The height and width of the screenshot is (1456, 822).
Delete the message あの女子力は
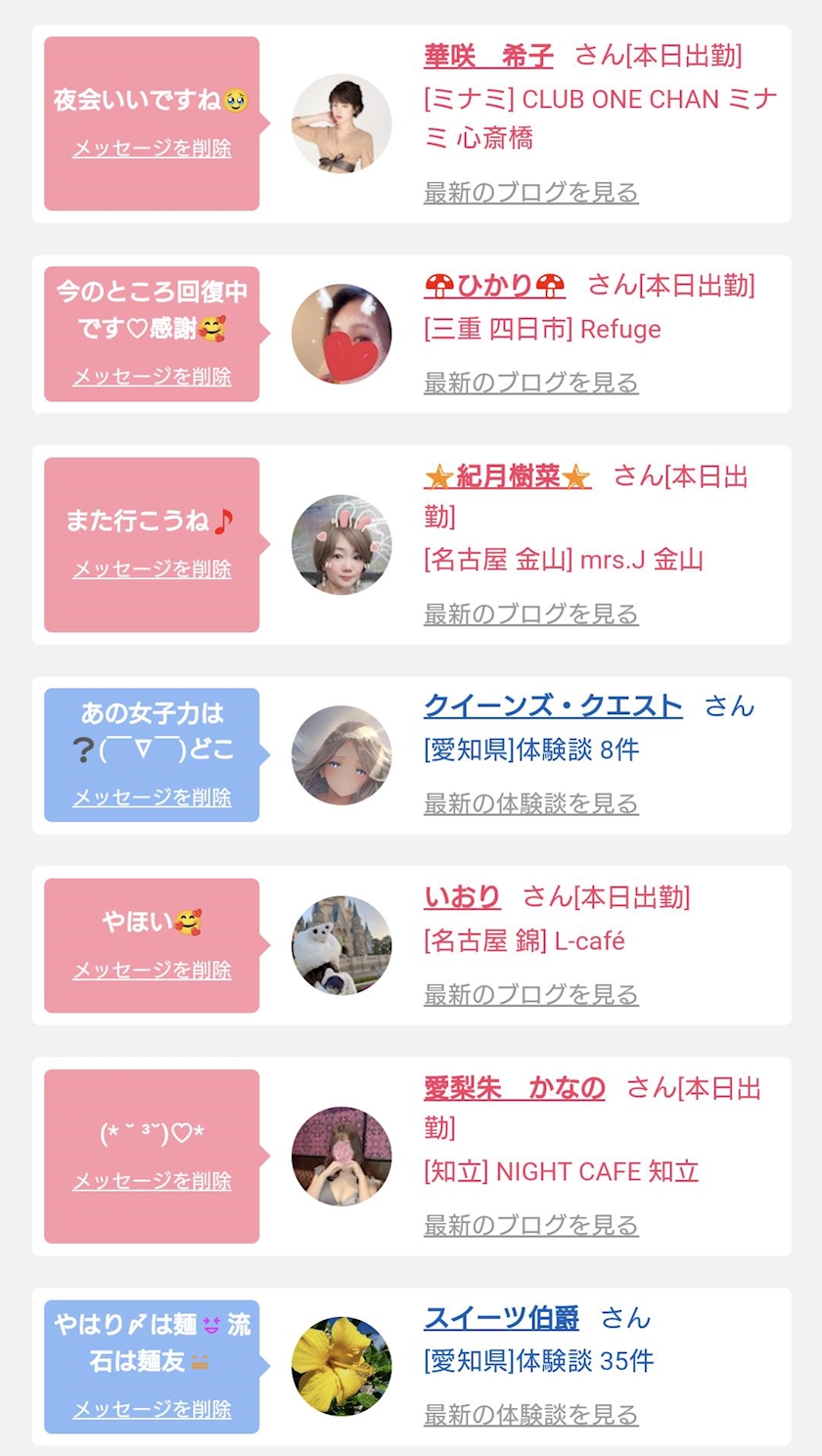tap(152, 797)
